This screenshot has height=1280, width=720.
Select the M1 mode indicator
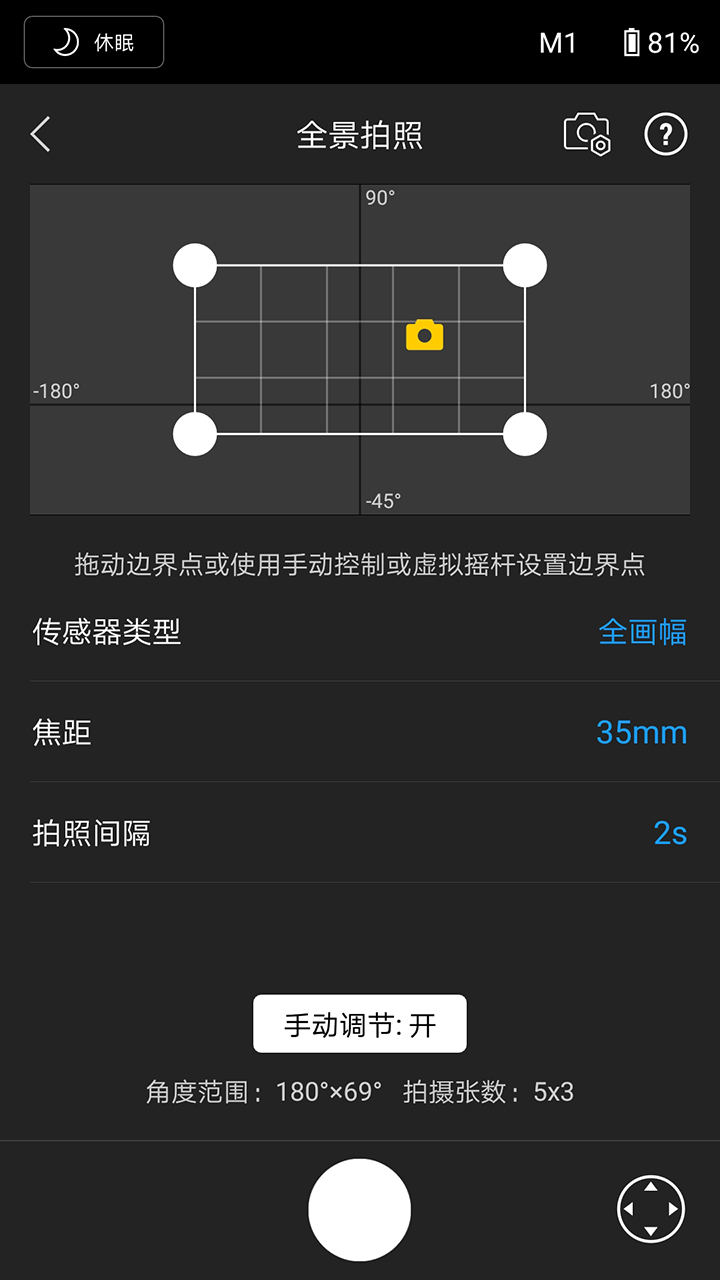558,42
